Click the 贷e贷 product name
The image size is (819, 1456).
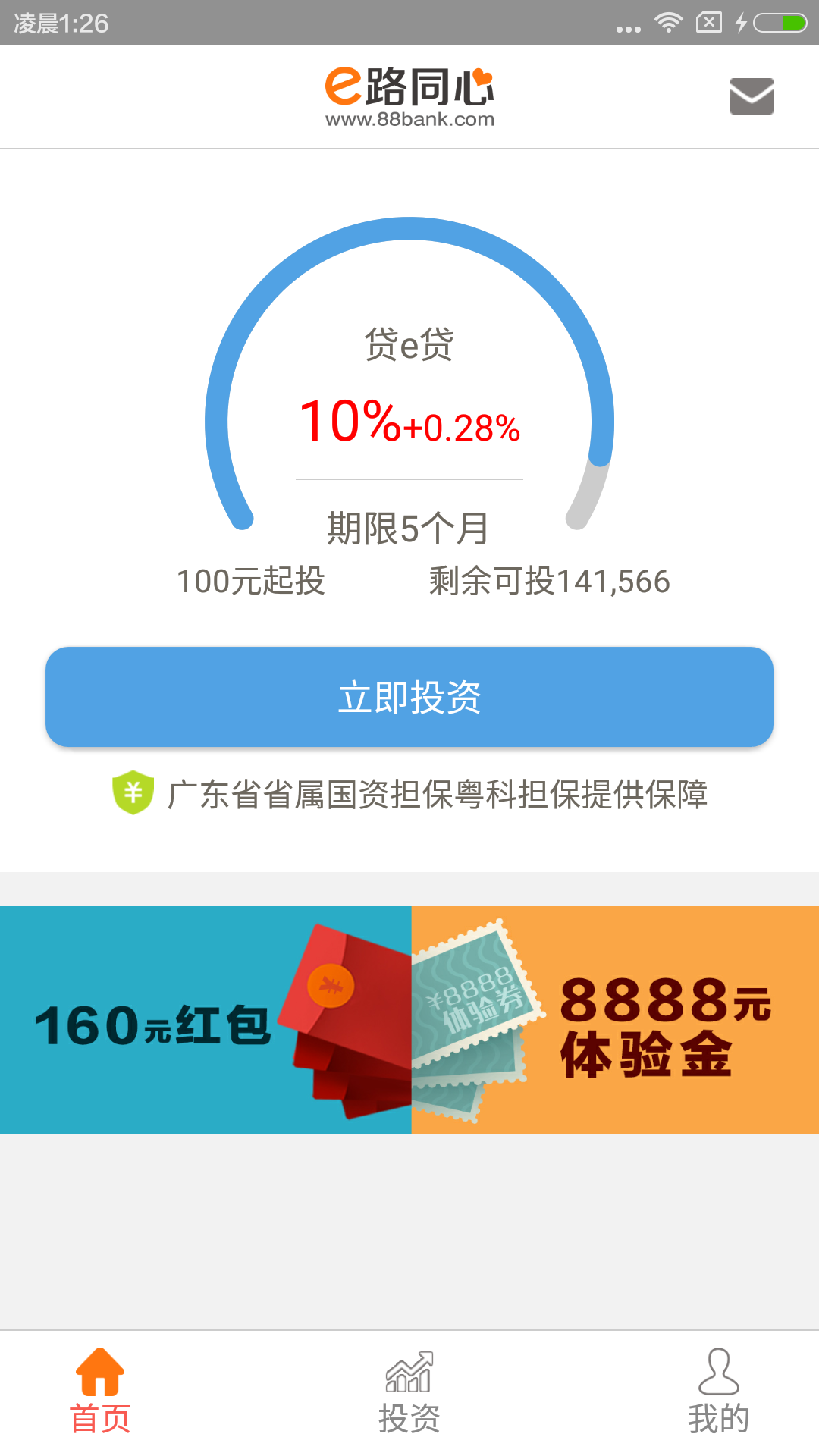point(408,345)
